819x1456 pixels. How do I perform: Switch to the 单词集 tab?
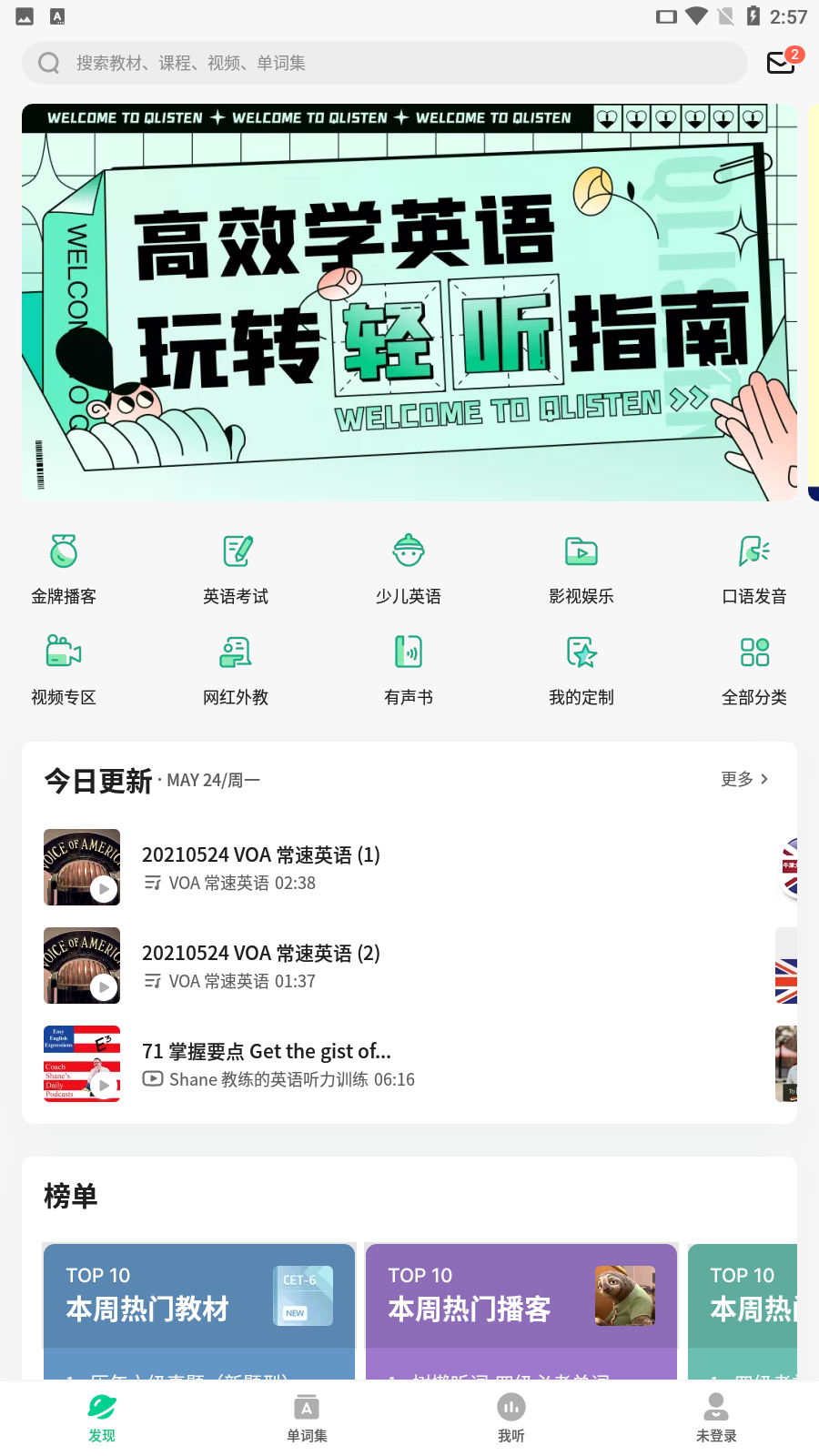[306, 1417]
